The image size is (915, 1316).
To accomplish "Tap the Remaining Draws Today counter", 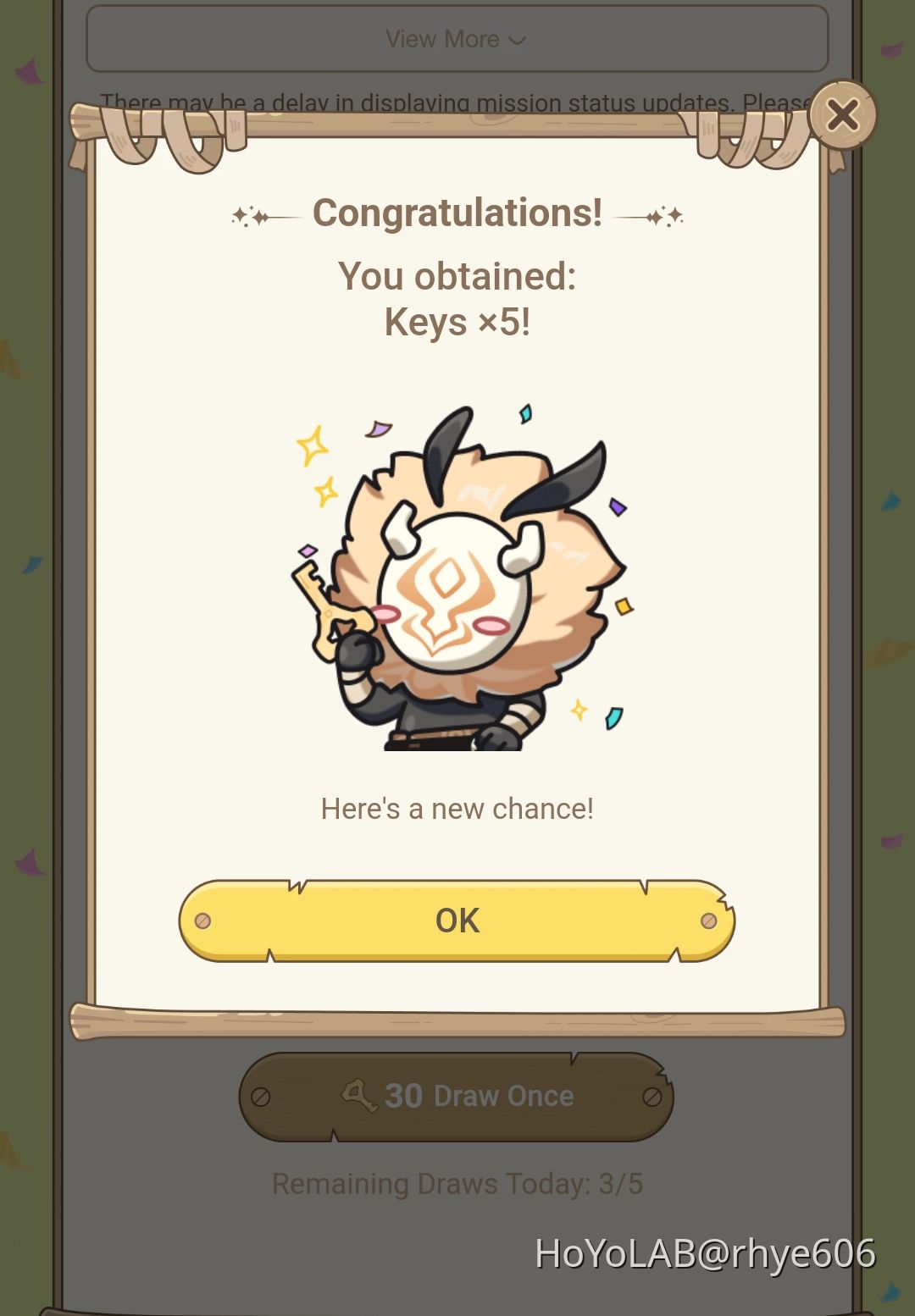I will coord(457,1184).
